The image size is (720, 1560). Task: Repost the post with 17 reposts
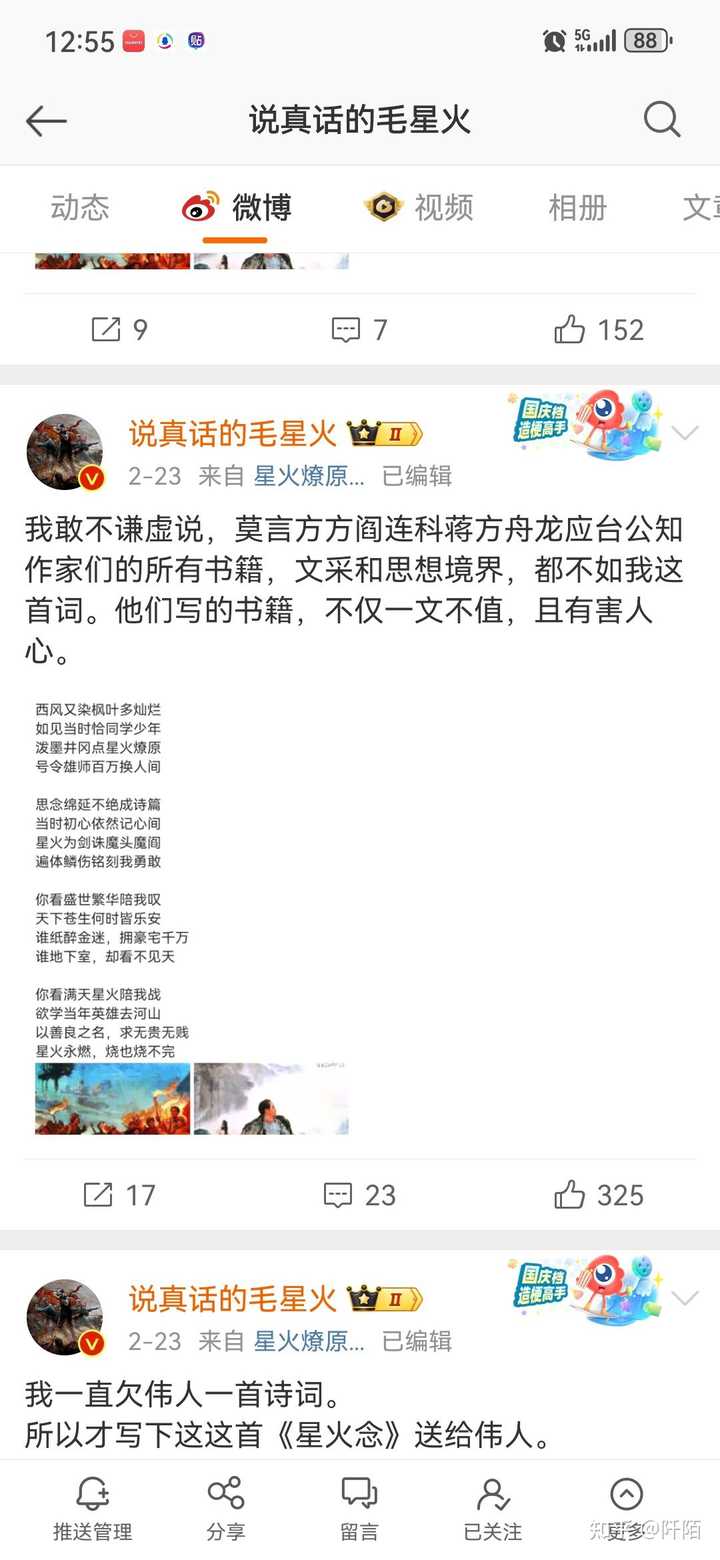pyautogui.click(x=119, y=1195)
